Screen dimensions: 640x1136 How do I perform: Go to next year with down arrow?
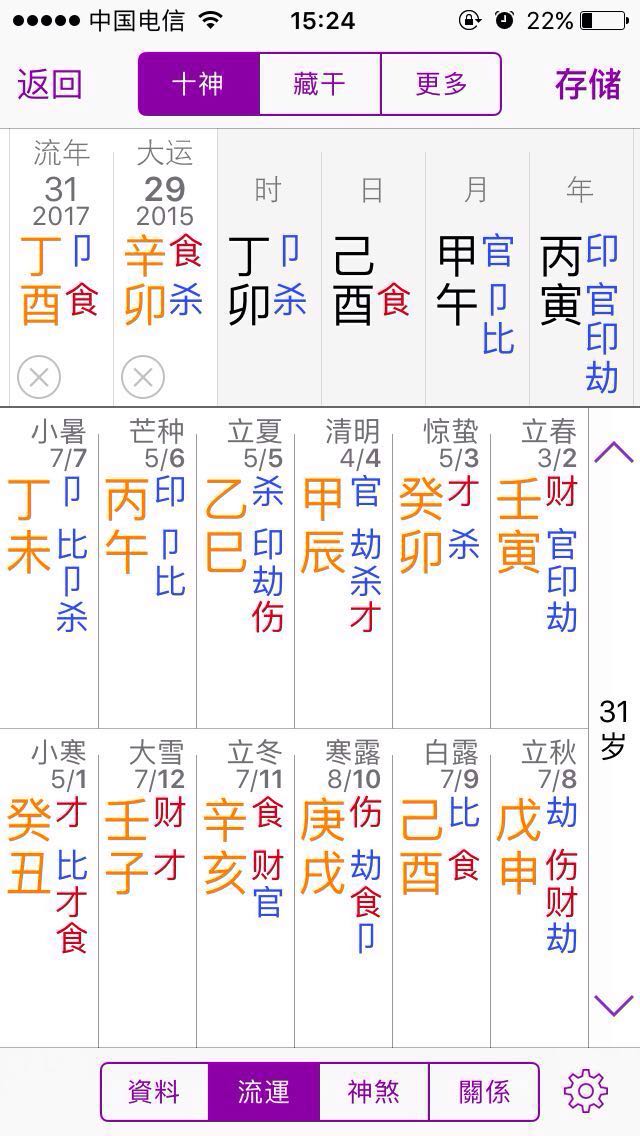[613, 1004]
